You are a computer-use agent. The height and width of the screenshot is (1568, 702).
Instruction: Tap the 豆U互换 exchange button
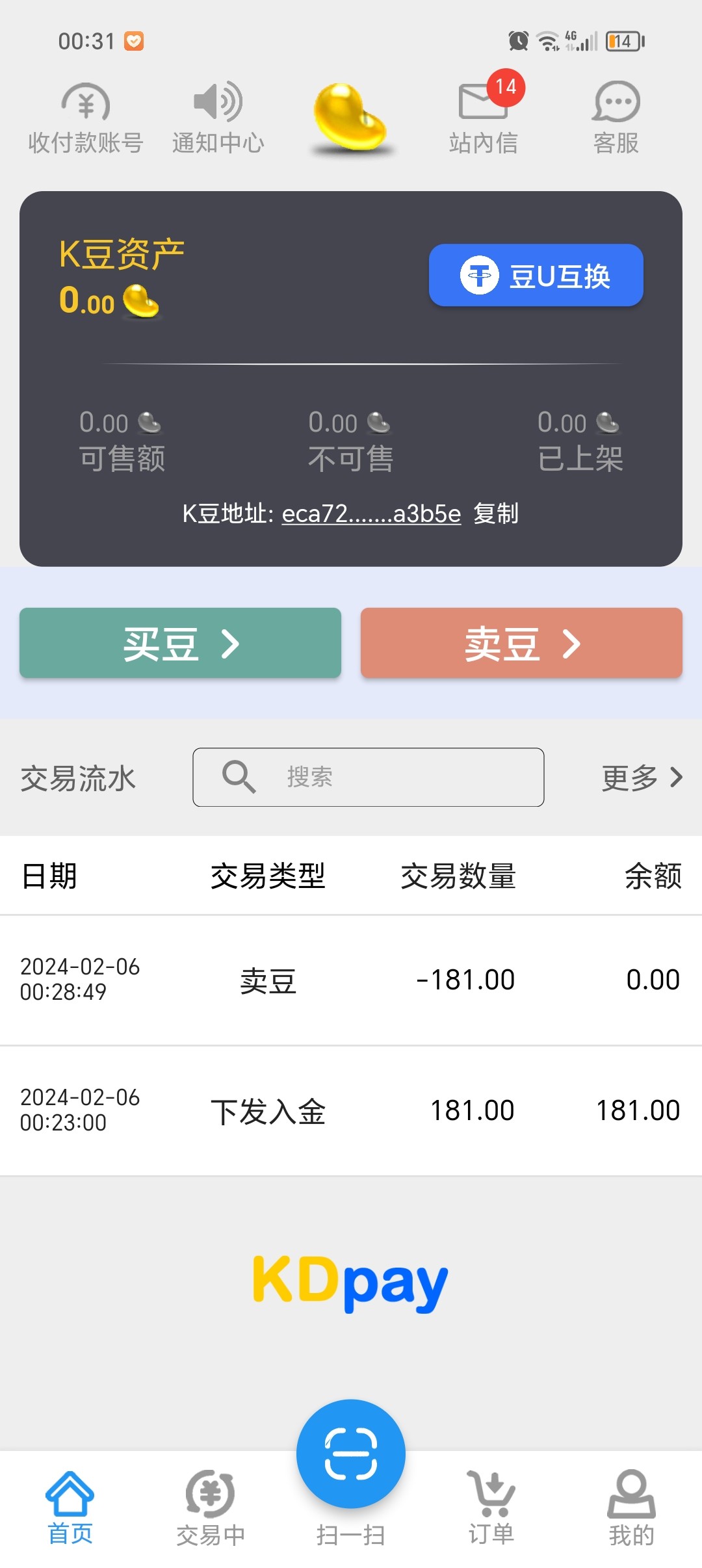coord(536,275)
